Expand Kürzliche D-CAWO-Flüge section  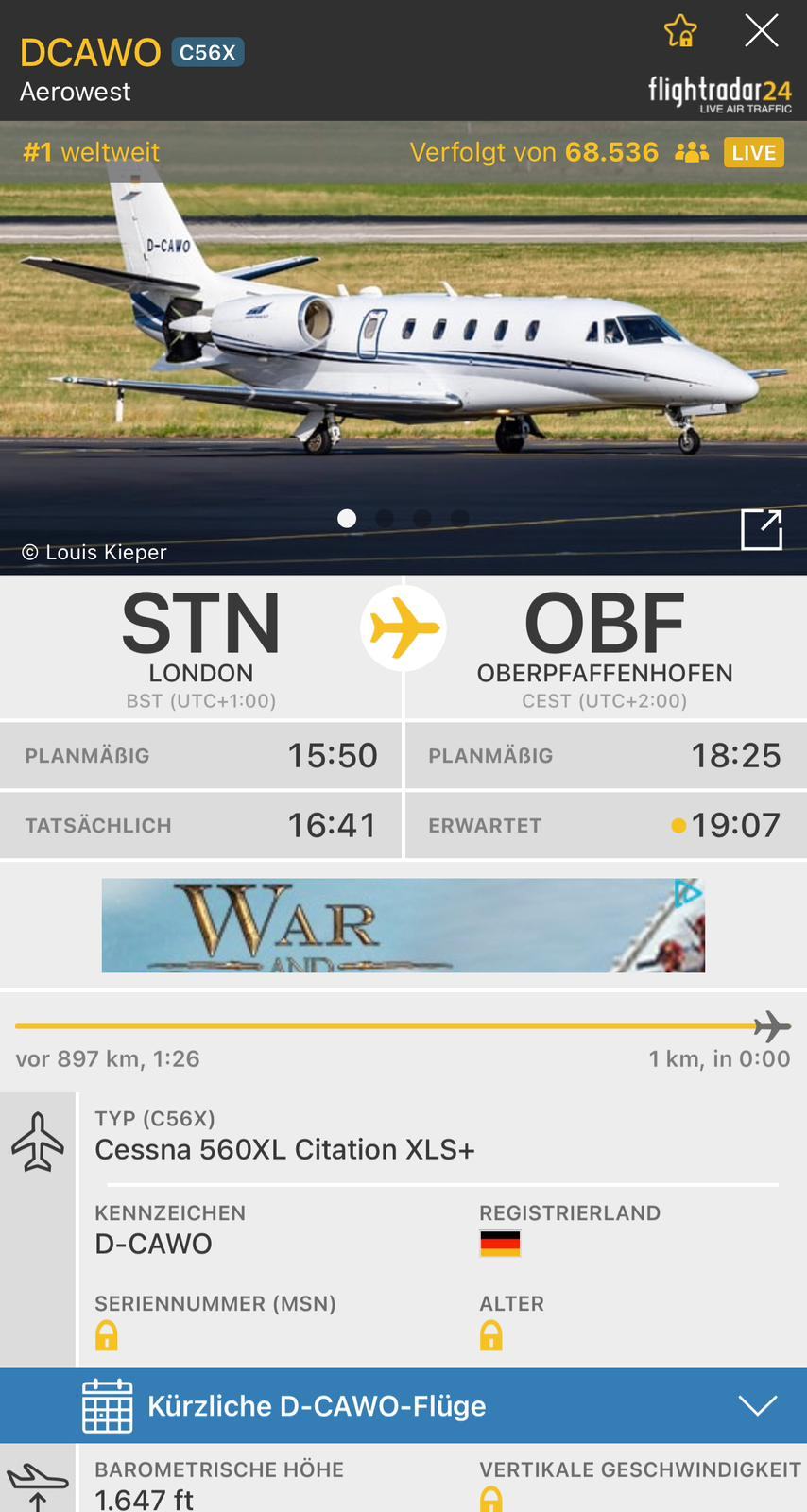click(757, 1405)
